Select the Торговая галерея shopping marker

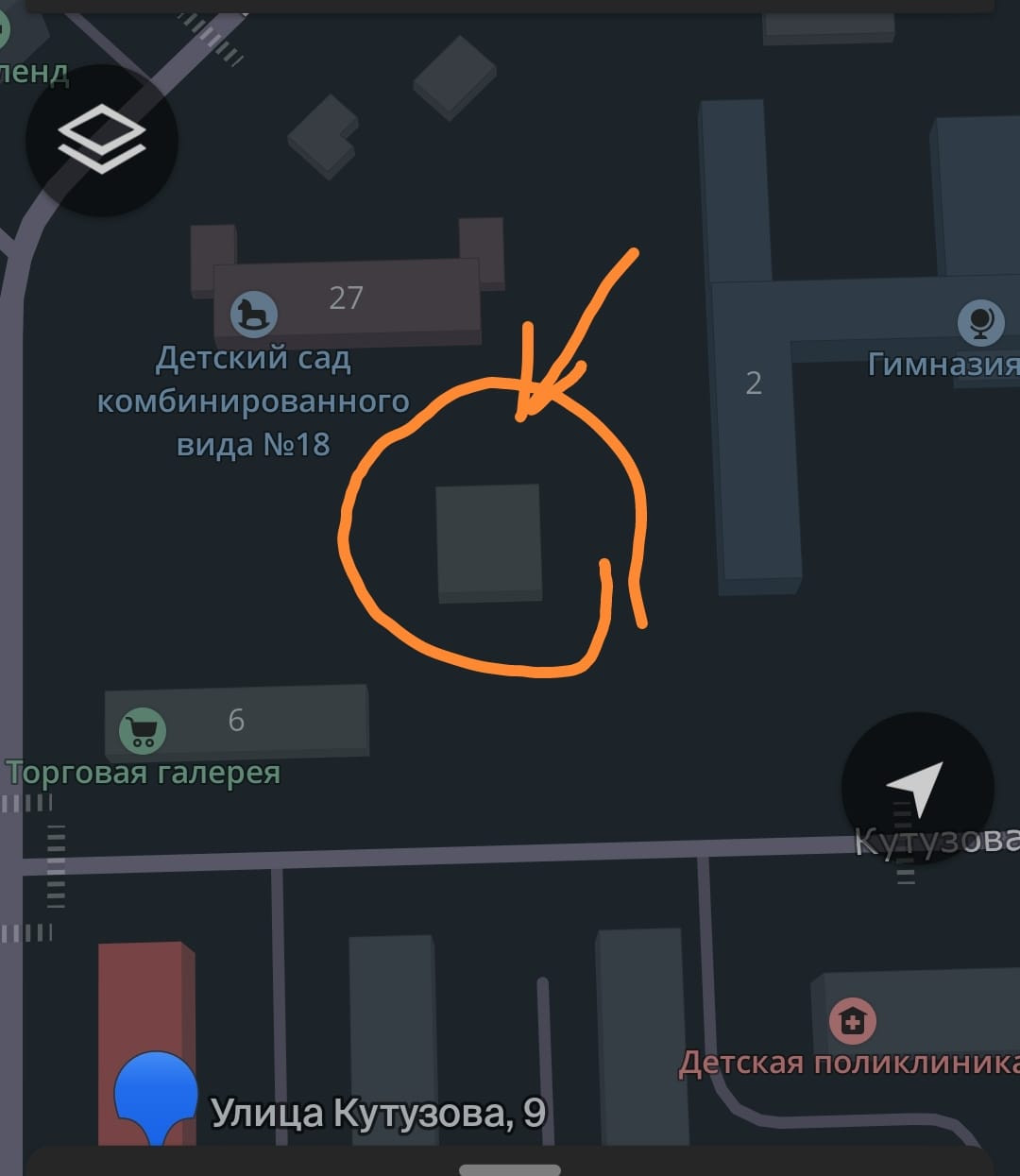coord(143,730)
